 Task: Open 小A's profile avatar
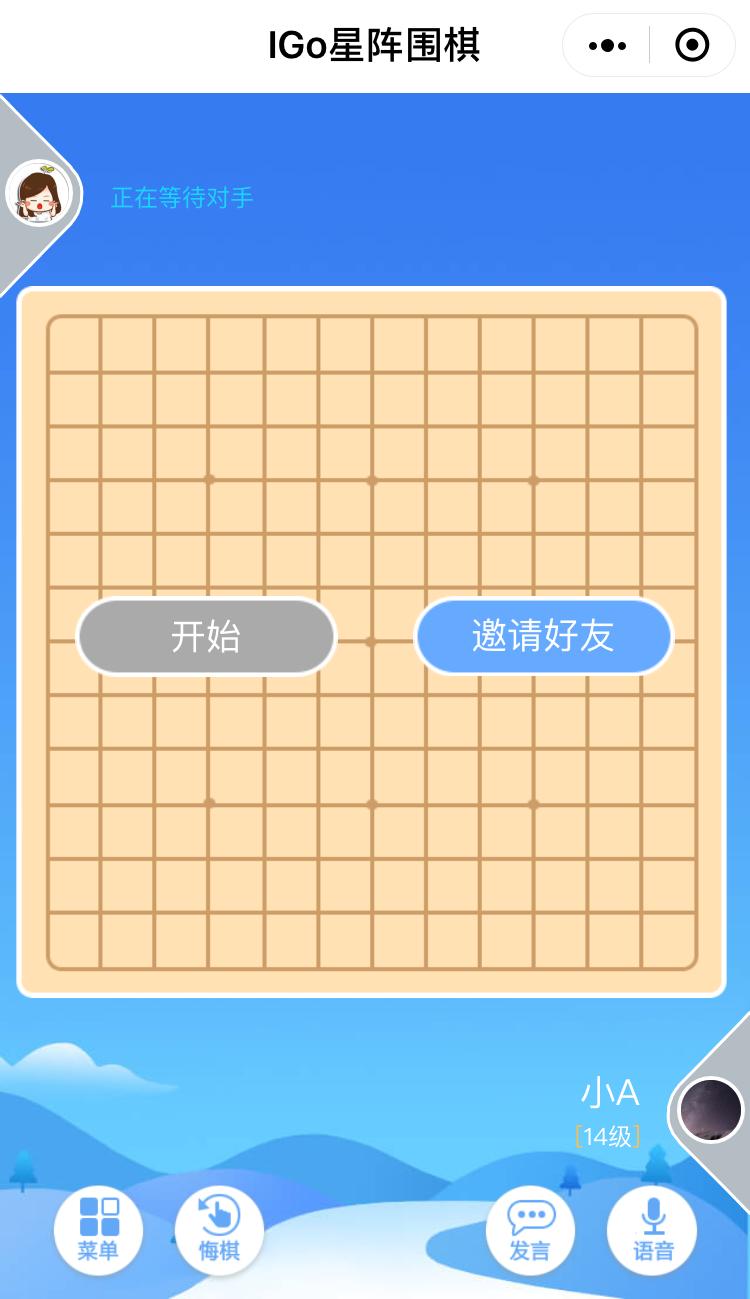tap(711, 1110)
